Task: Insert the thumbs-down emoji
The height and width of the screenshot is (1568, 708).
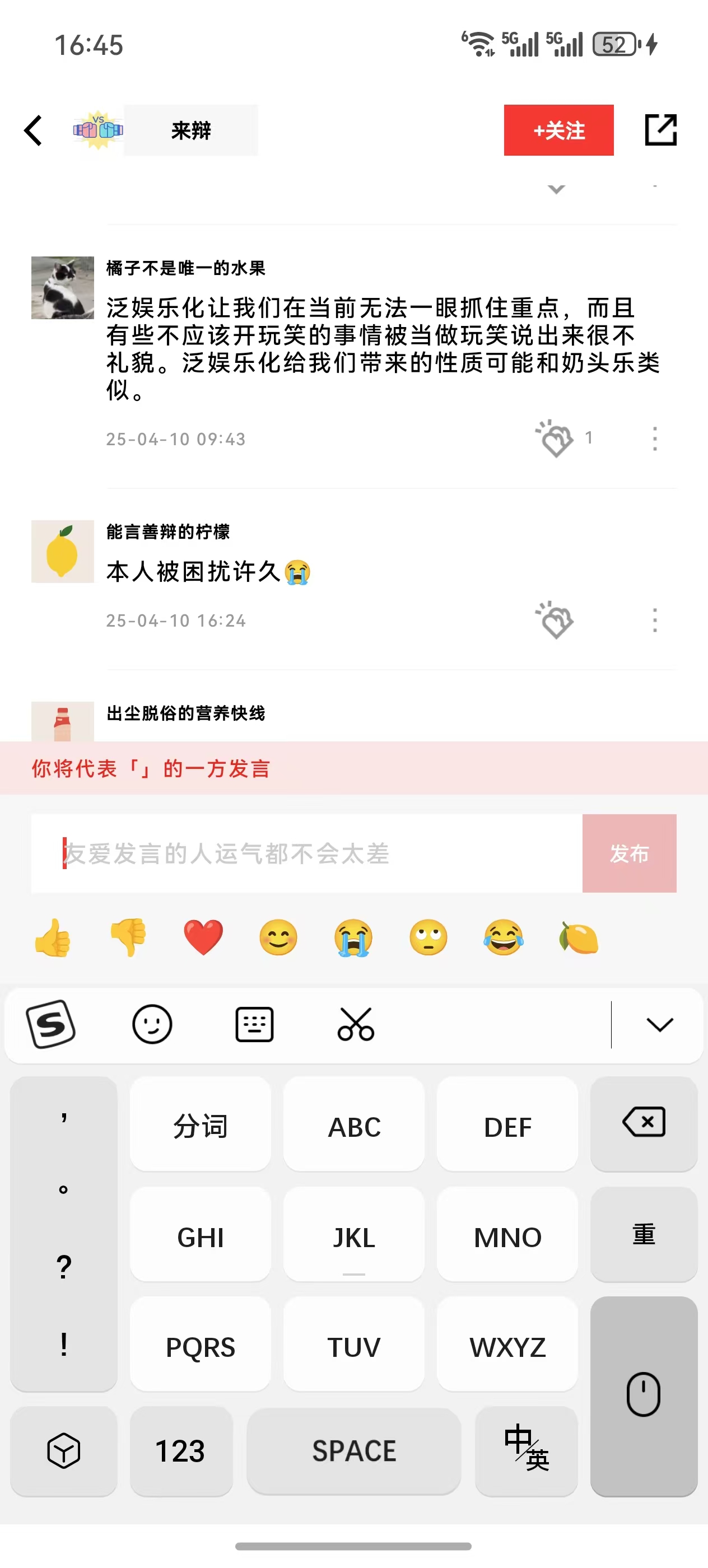Action: coord(128,937)
